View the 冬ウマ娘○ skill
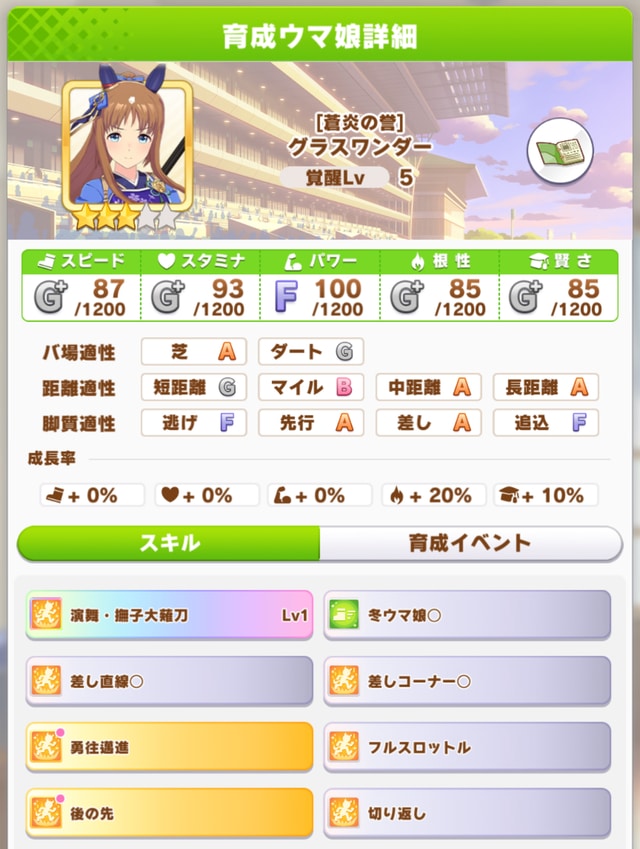640x849 pixels. [467, 615]
